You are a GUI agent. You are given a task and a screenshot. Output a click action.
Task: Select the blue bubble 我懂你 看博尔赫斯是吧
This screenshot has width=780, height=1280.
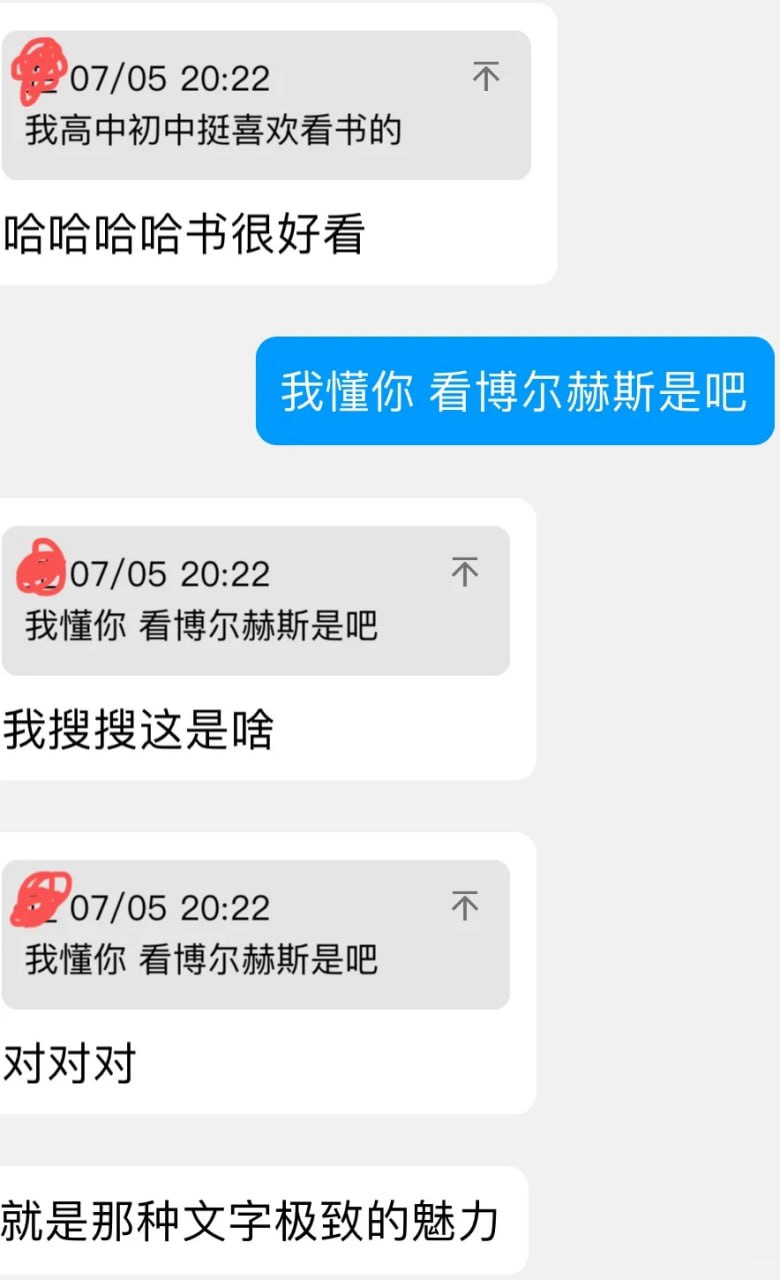(x=516, y=391)
